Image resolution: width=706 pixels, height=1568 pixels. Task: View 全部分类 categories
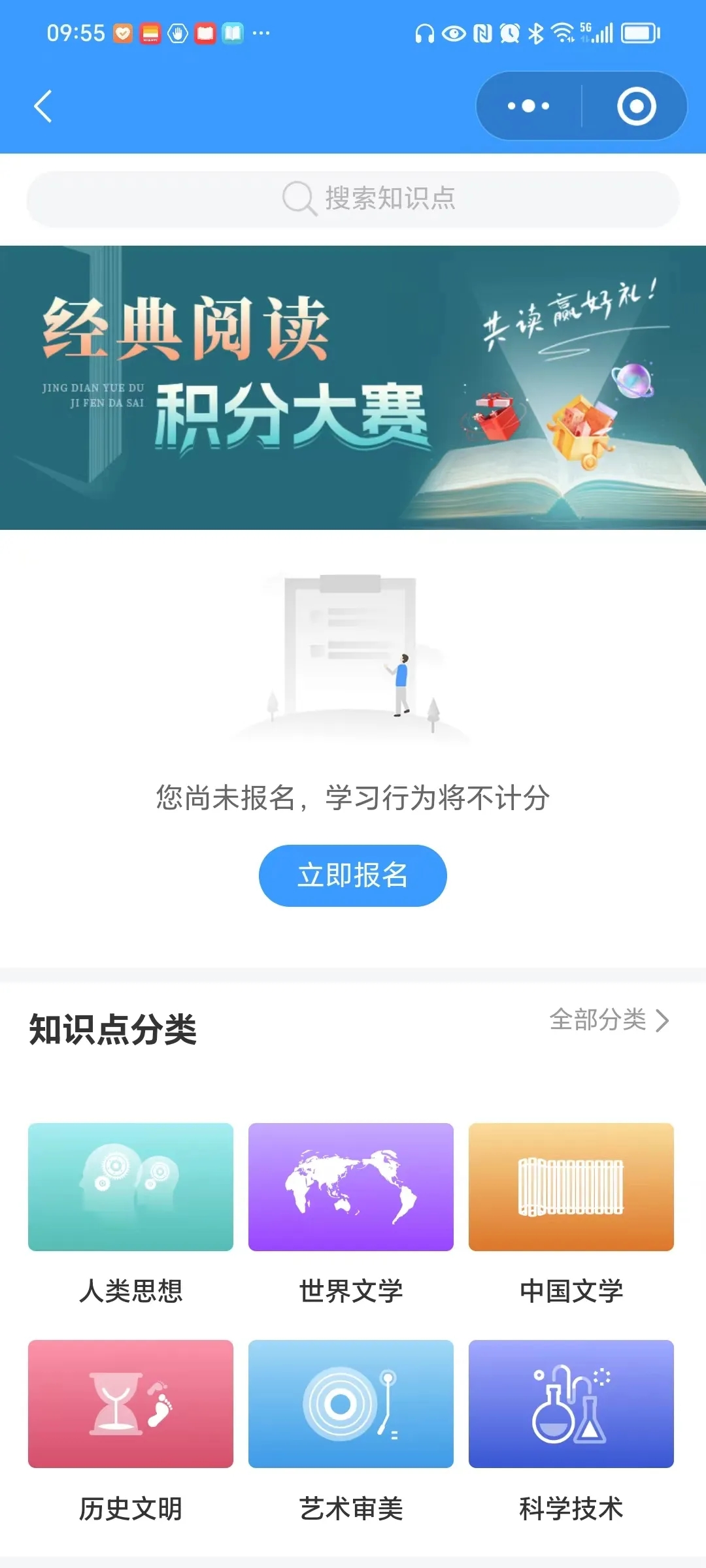tap(609, 1020)
